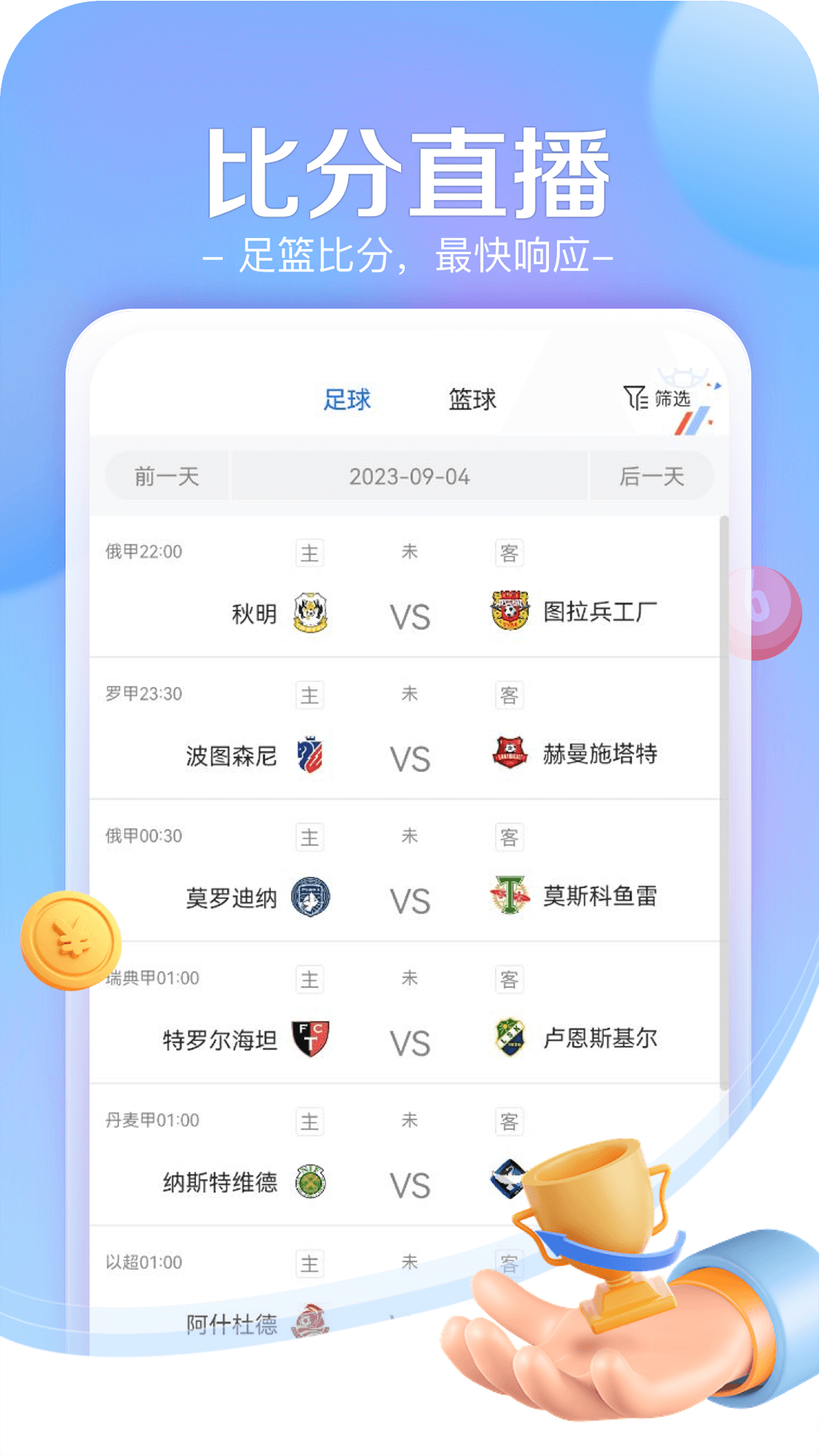
Task: Open the 2023-09-04 date selector
Action: click(409, 476)
